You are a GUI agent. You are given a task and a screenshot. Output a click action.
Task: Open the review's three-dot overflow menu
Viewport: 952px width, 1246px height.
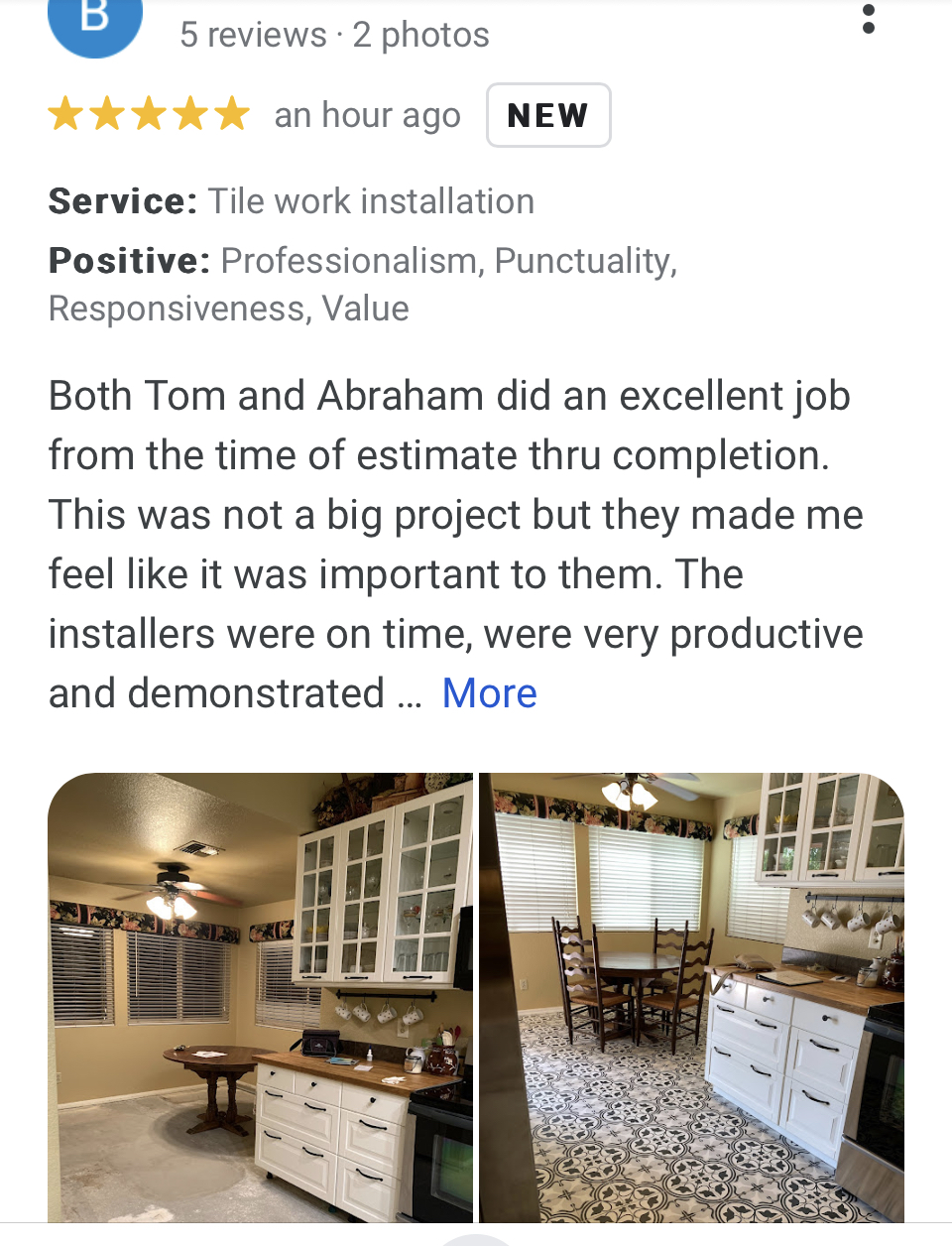click(869, 19)
